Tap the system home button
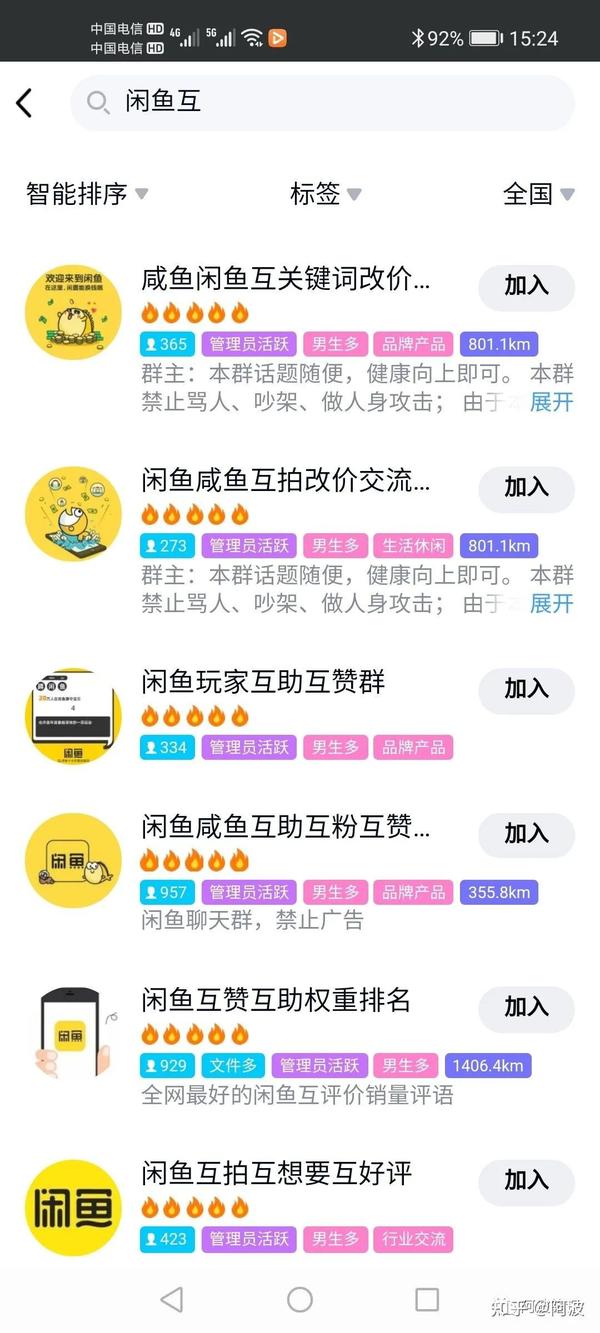Viewport: 600px width, 1333px height. 300,1299
